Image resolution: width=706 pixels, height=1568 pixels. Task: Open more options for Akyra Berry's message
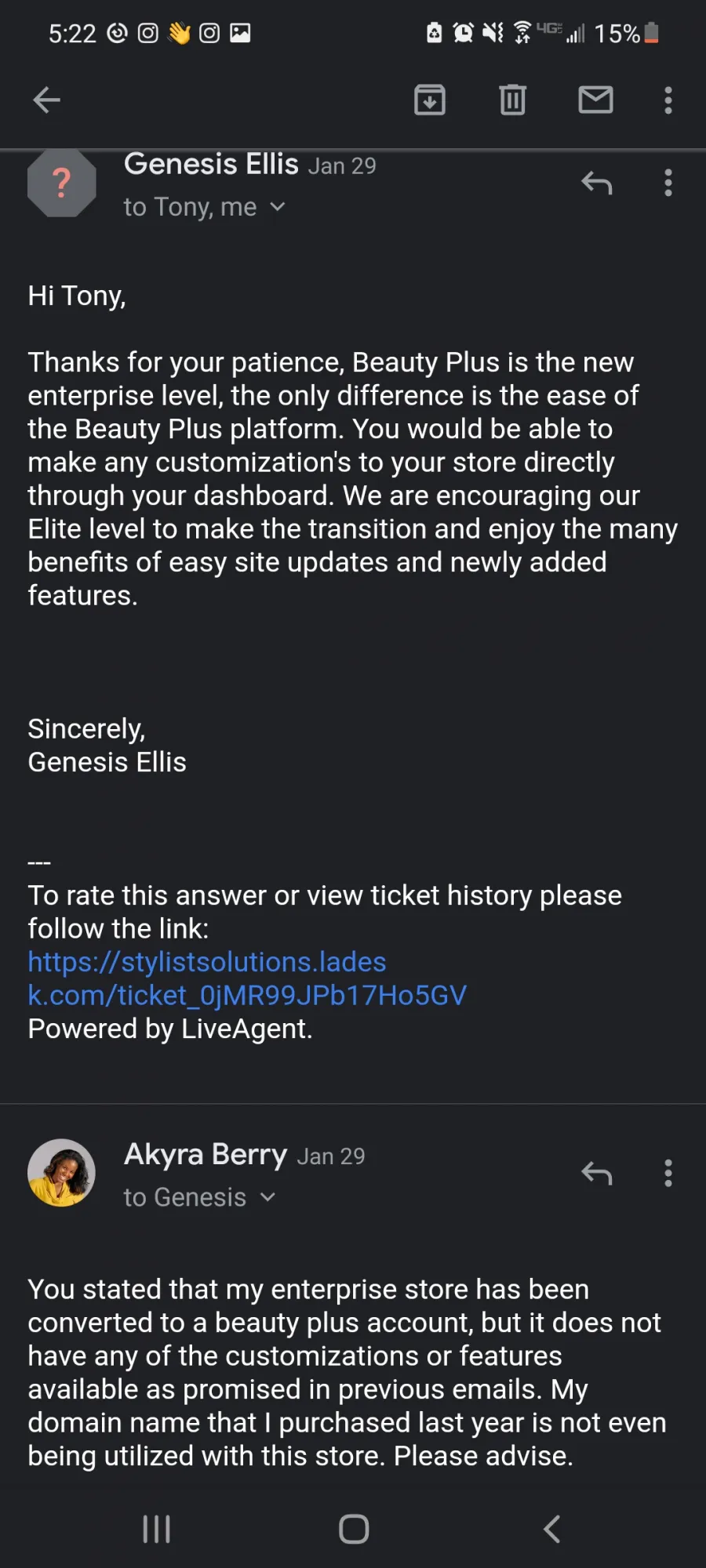click(x=668, y=1173)
